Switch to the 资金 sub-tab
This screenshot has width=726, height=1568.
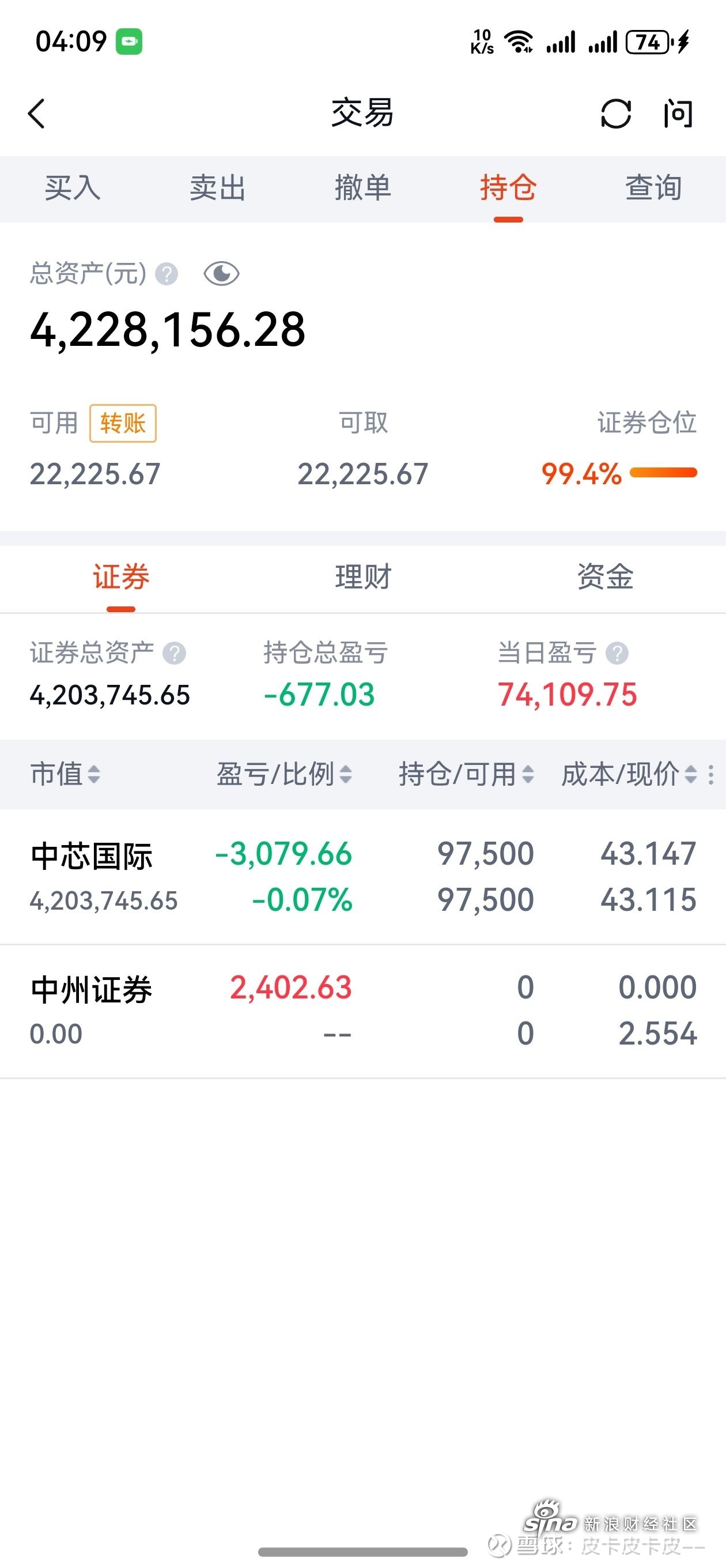pos(605,577)
